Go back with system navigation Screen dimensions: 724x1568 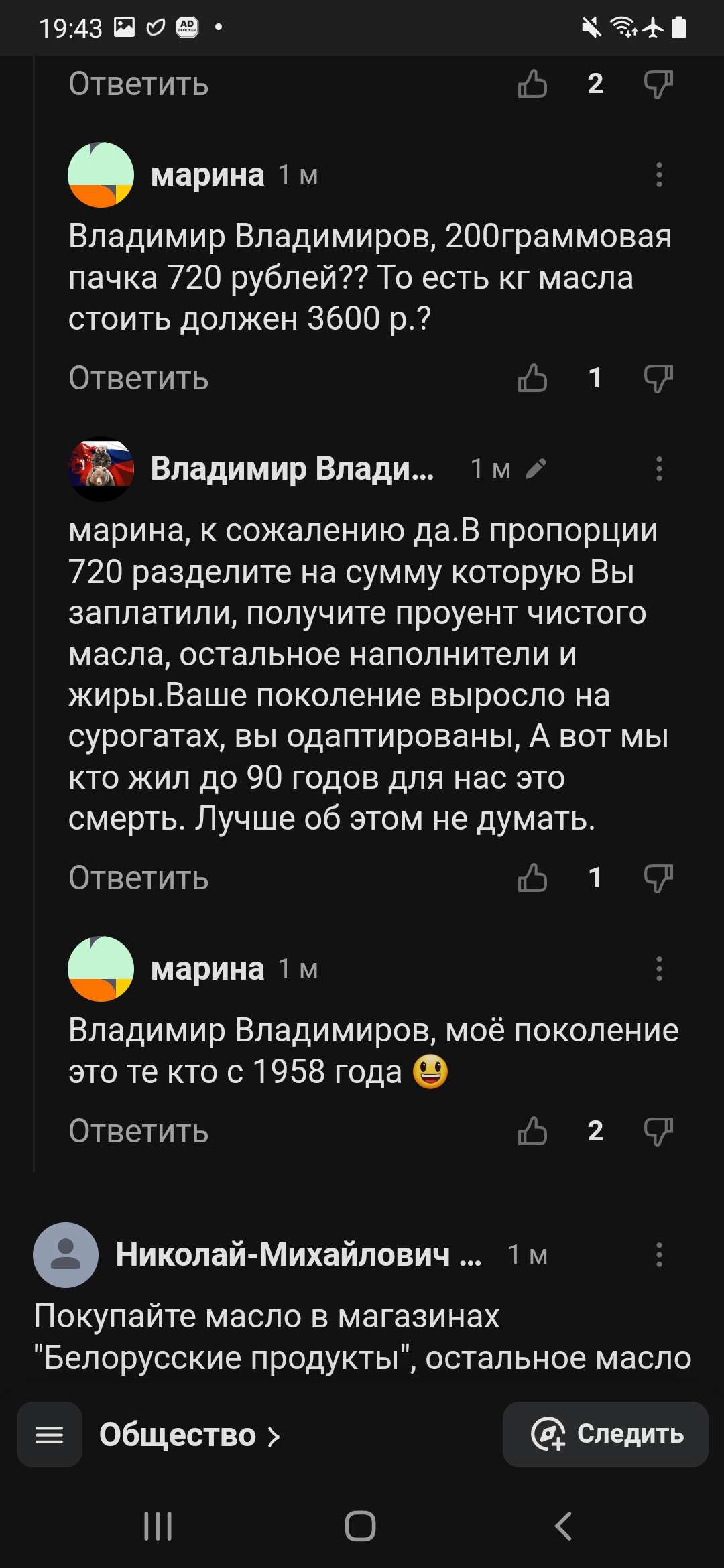point(563,1526)
